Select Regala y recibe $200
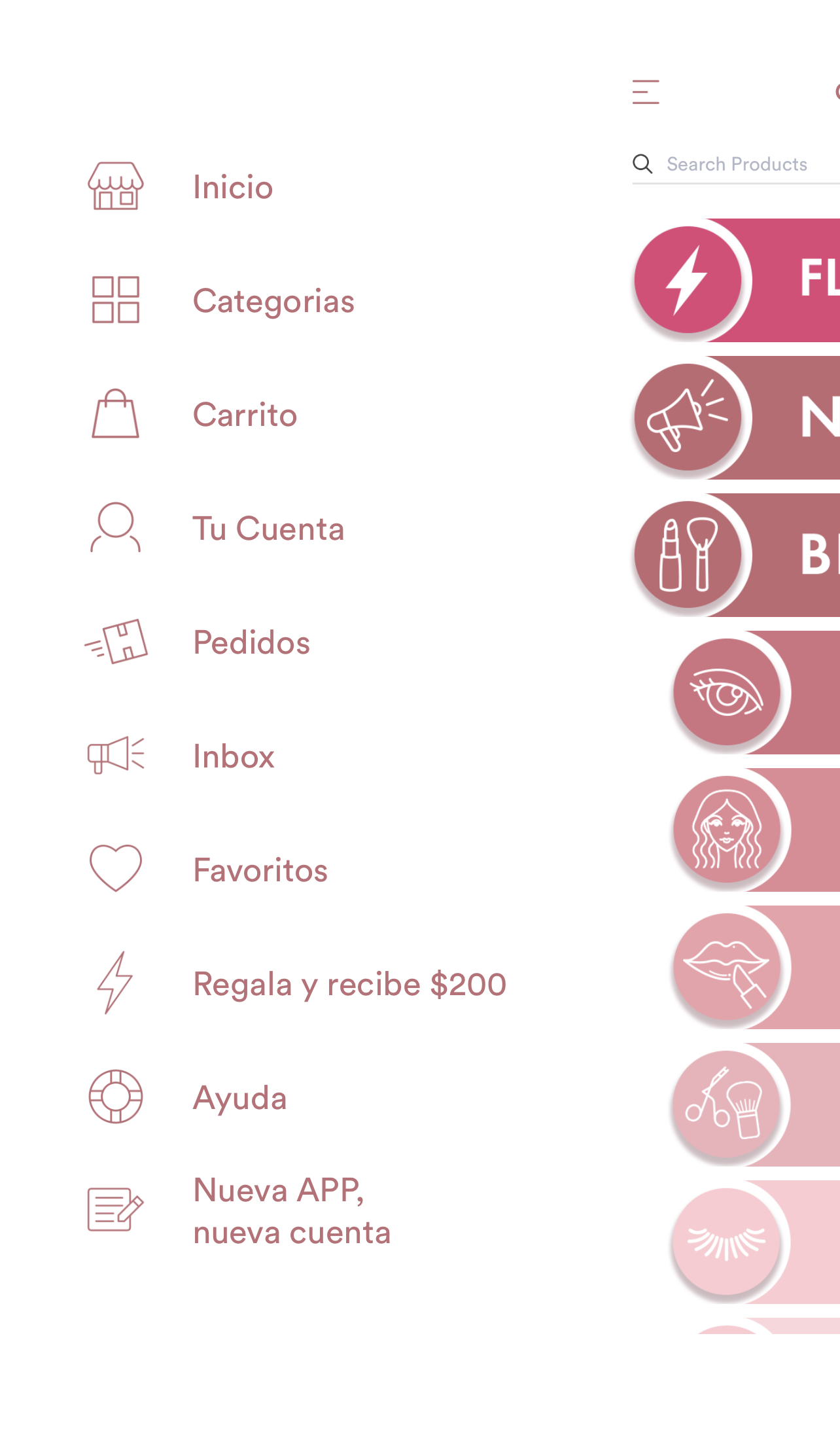Screen dimensions: 840x1444 pos(350,984)
